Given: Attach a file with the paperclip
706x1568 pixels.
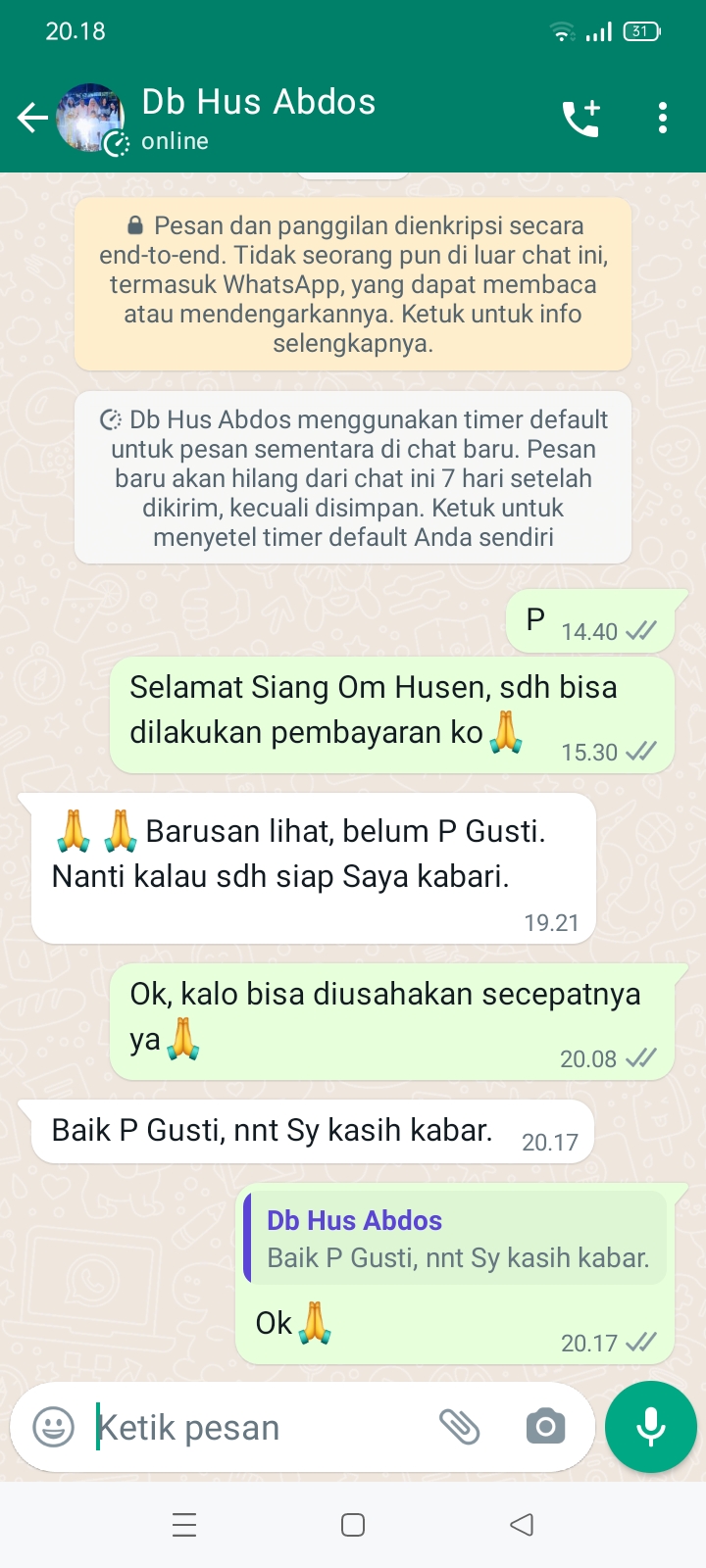Looking at the screenshot, I should (459, 1427).
